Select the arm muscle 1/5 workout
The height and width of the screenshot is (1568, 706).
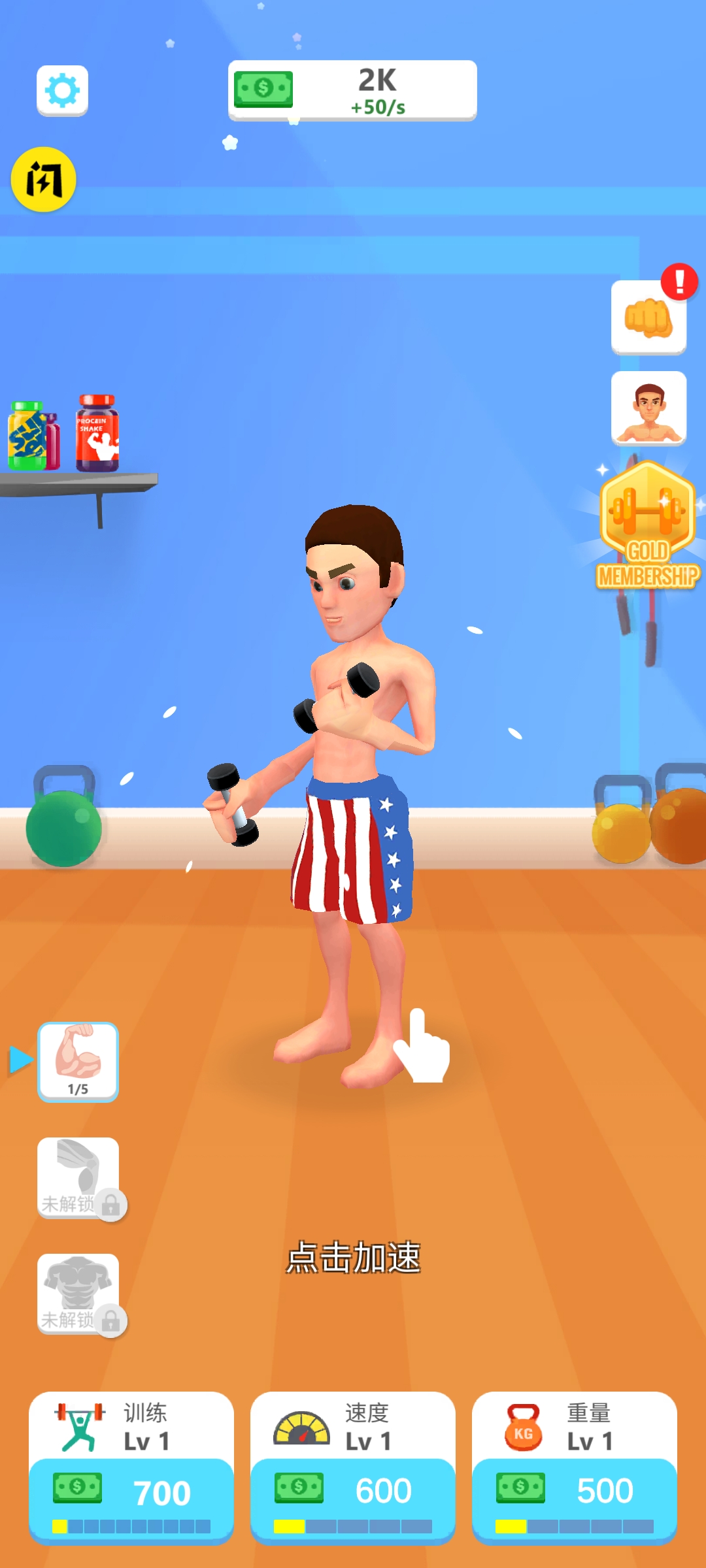pyautogui.click(x=78, y=1062)
